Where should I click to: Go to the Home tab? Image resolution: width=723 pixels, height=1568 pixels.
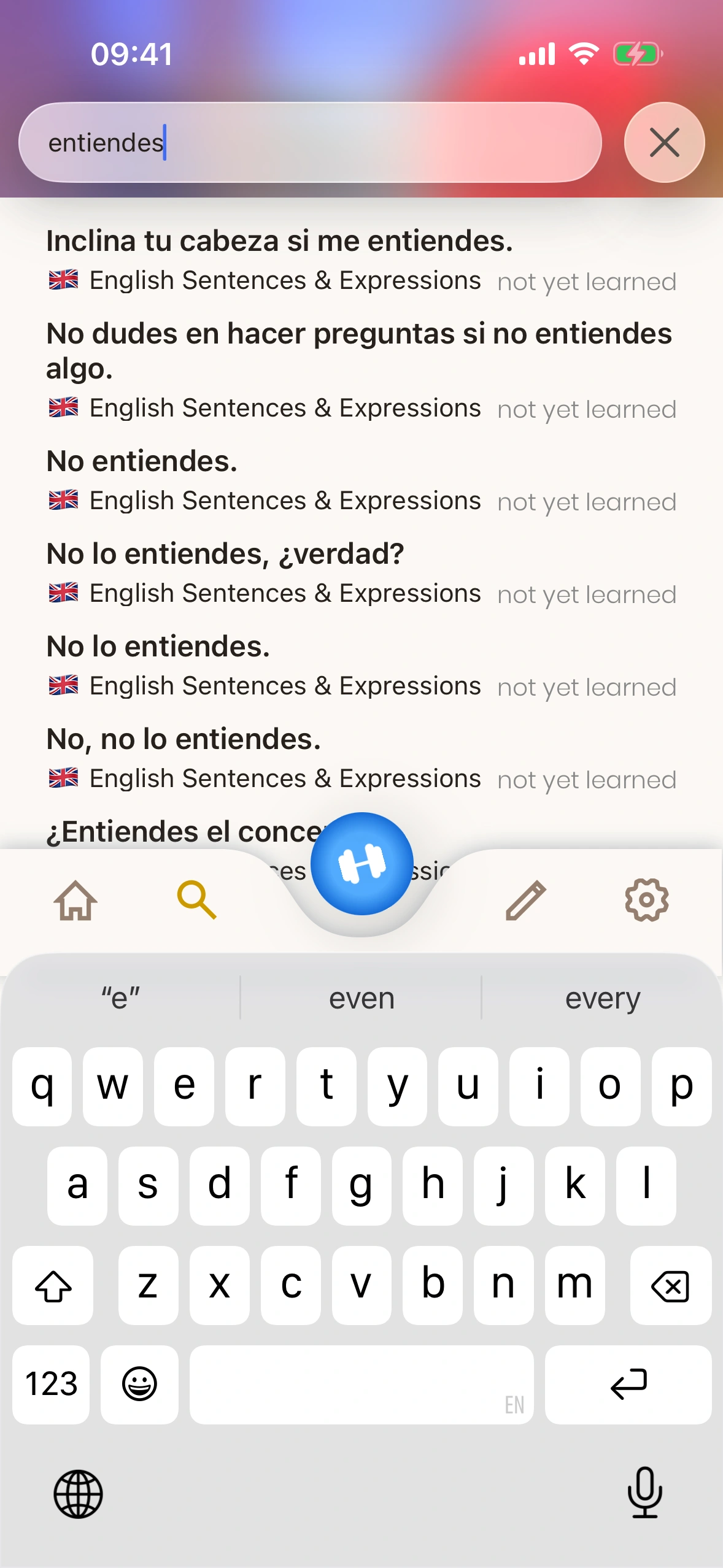tap(75, 901)
